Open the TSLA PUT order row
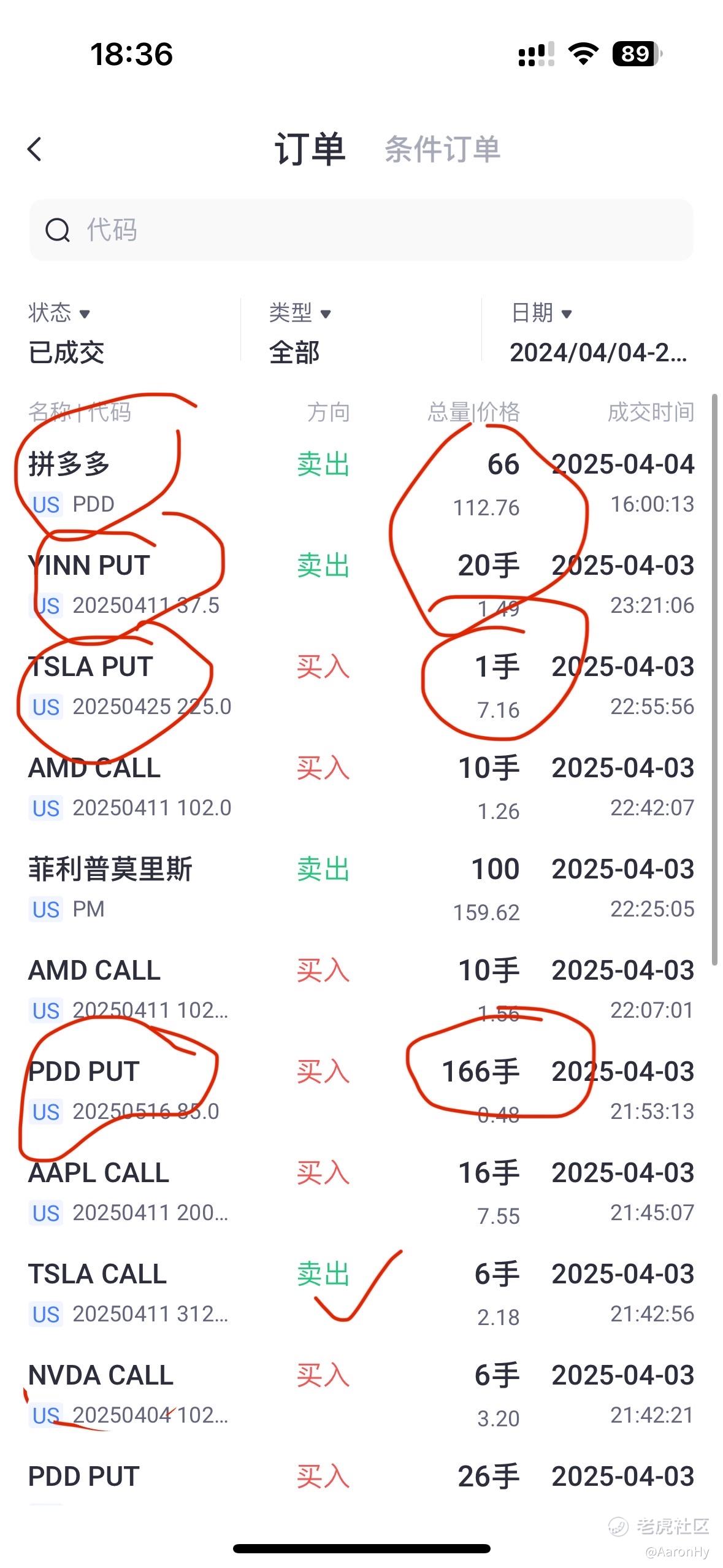 click(361, 686)
